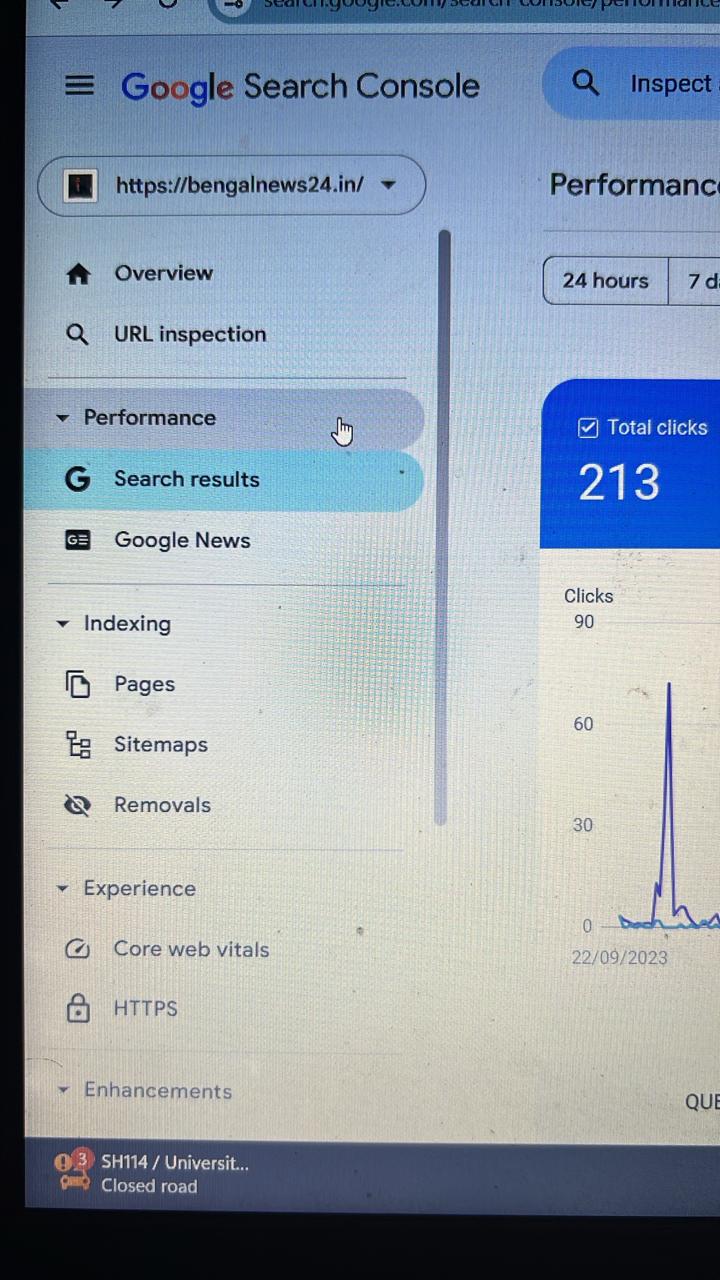Open the hamburger menu button
720x1280 pixels.
(79, 86)
